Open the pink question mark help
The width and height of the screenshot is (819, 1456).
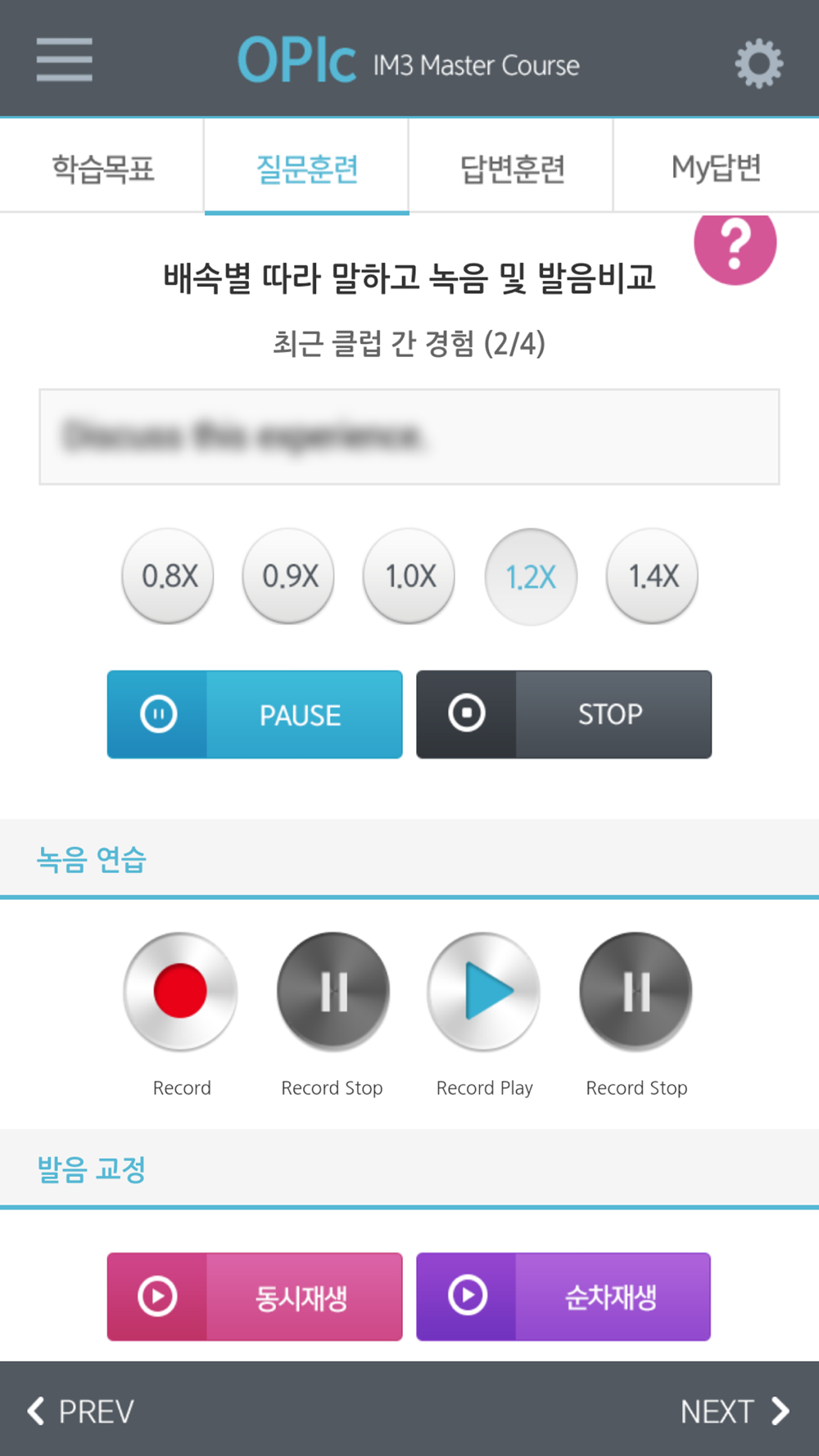pyautogui.click(x=735, y=244)
